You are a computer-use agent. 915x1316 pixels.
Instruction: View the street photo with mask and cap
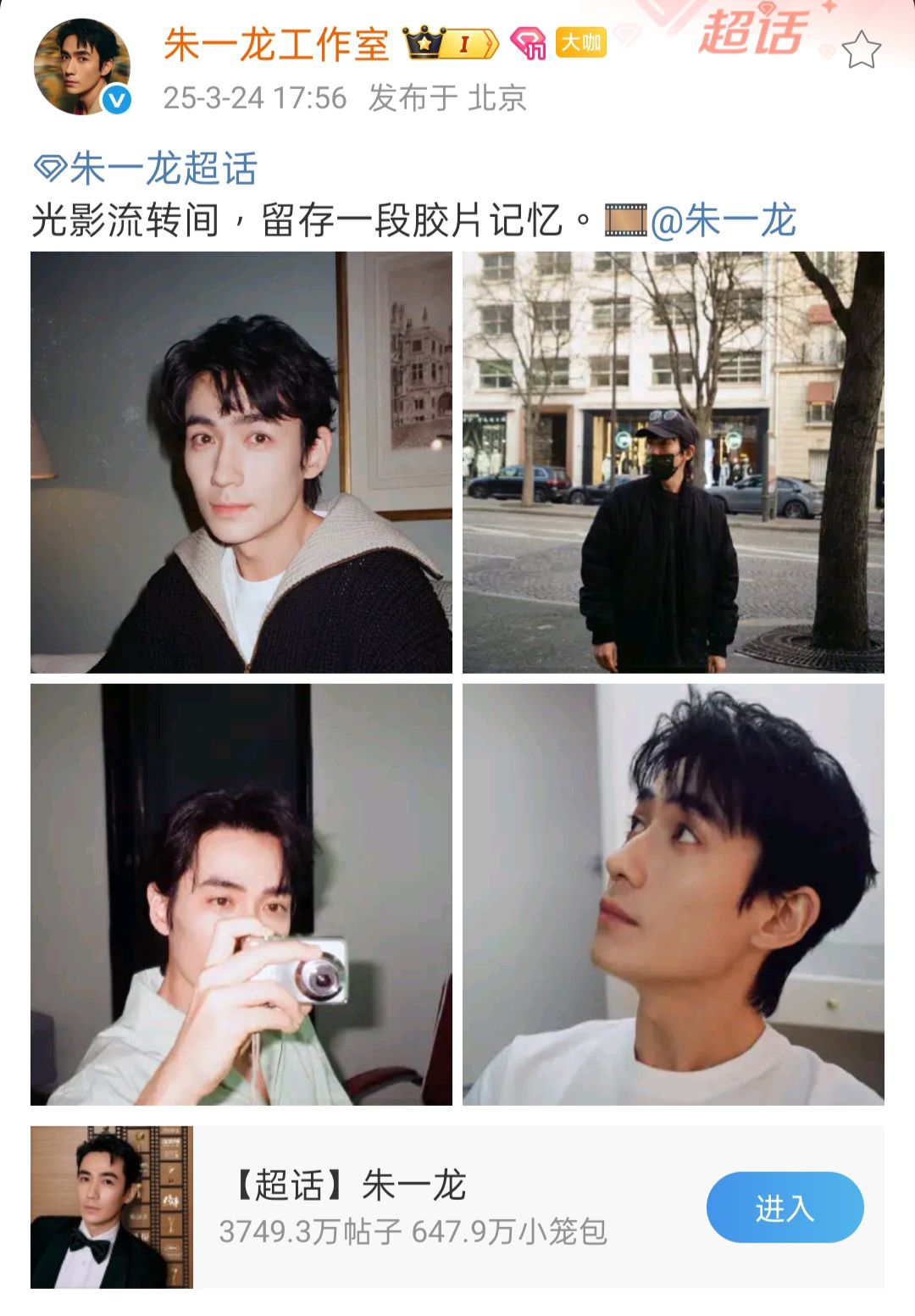pos(673,462)
